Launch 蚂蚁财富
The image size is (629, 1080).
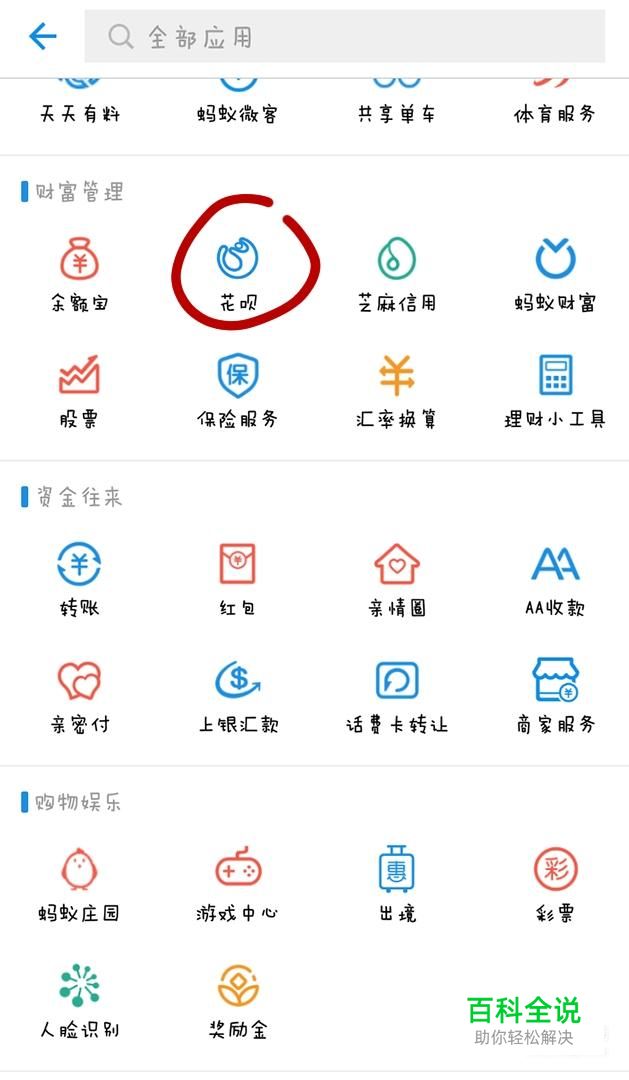[555, 274]
